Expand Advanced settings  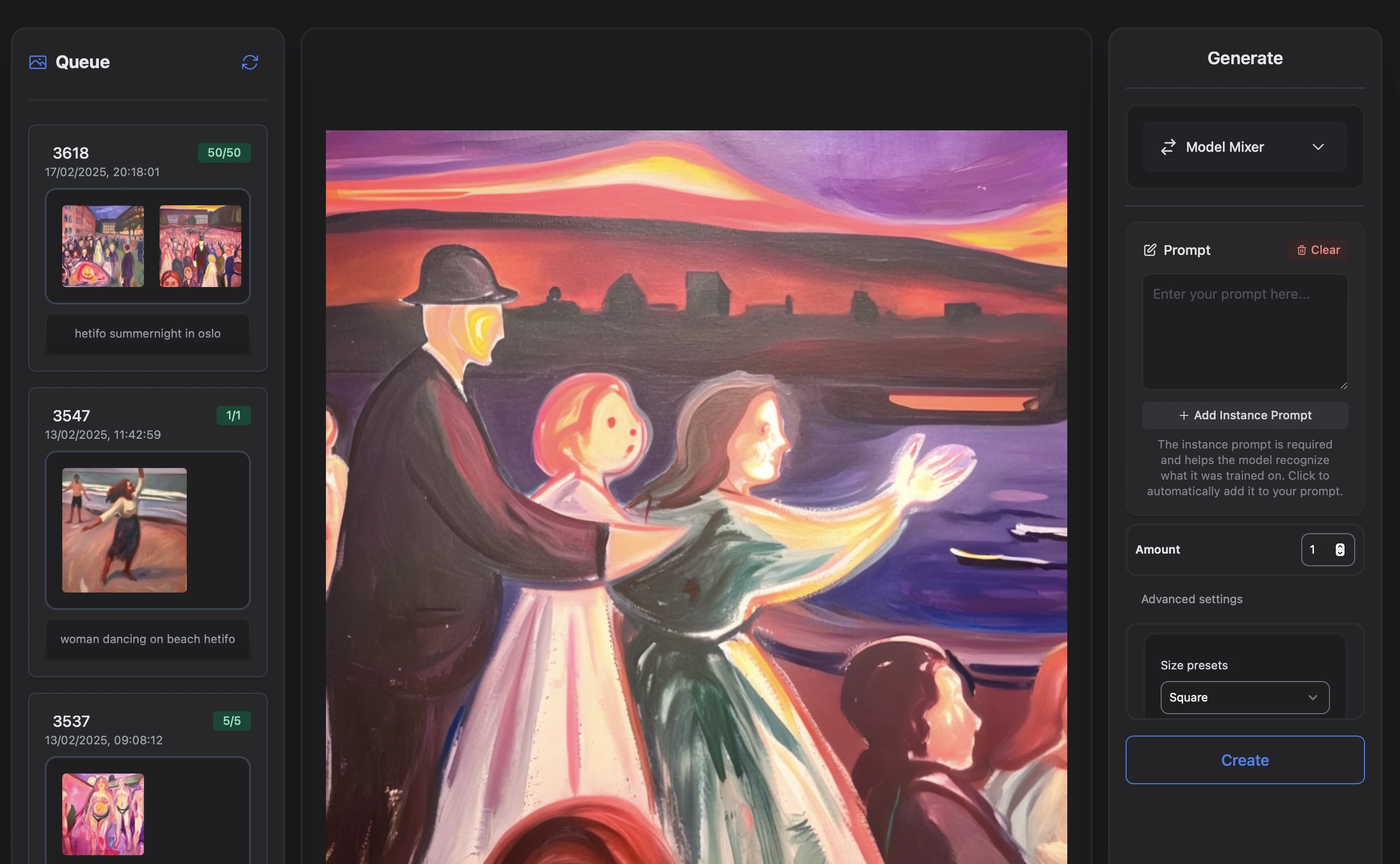pos(1191,599)
